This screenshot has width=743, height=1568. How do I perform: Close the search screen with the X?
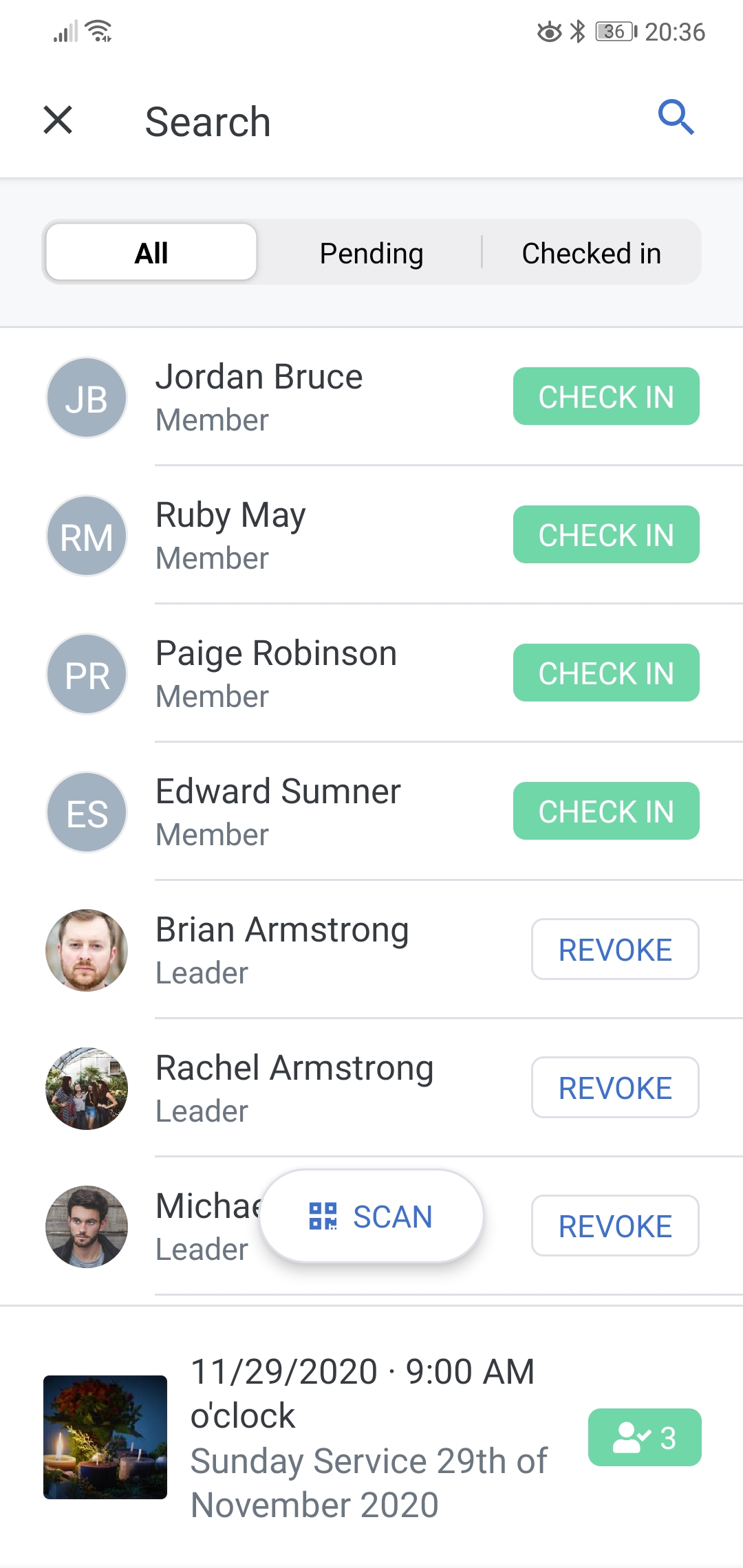(x=58, y=120)
